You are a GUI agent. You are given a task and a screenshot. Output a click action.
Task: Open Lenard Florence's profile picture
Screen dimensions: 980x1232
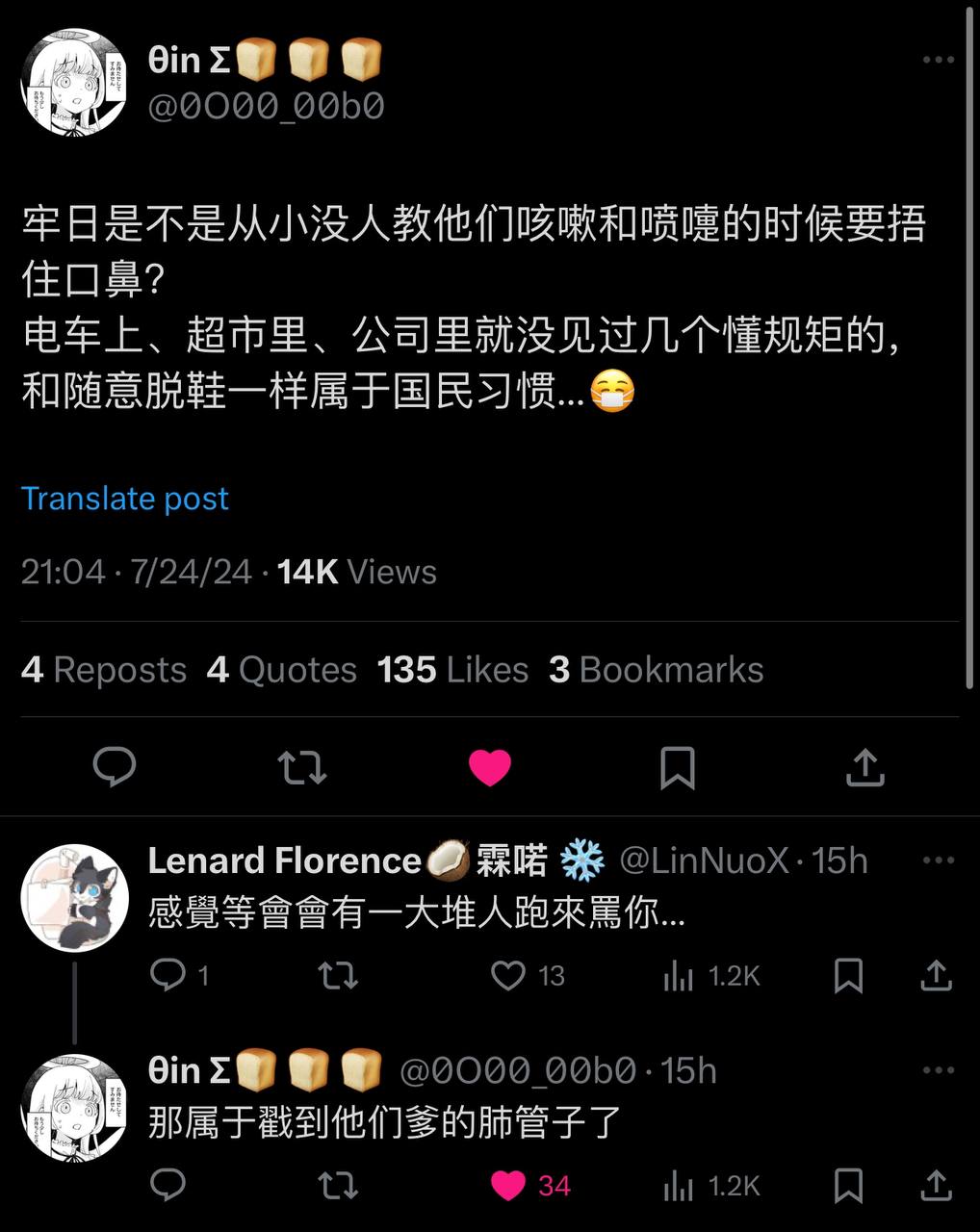(74, 898)
